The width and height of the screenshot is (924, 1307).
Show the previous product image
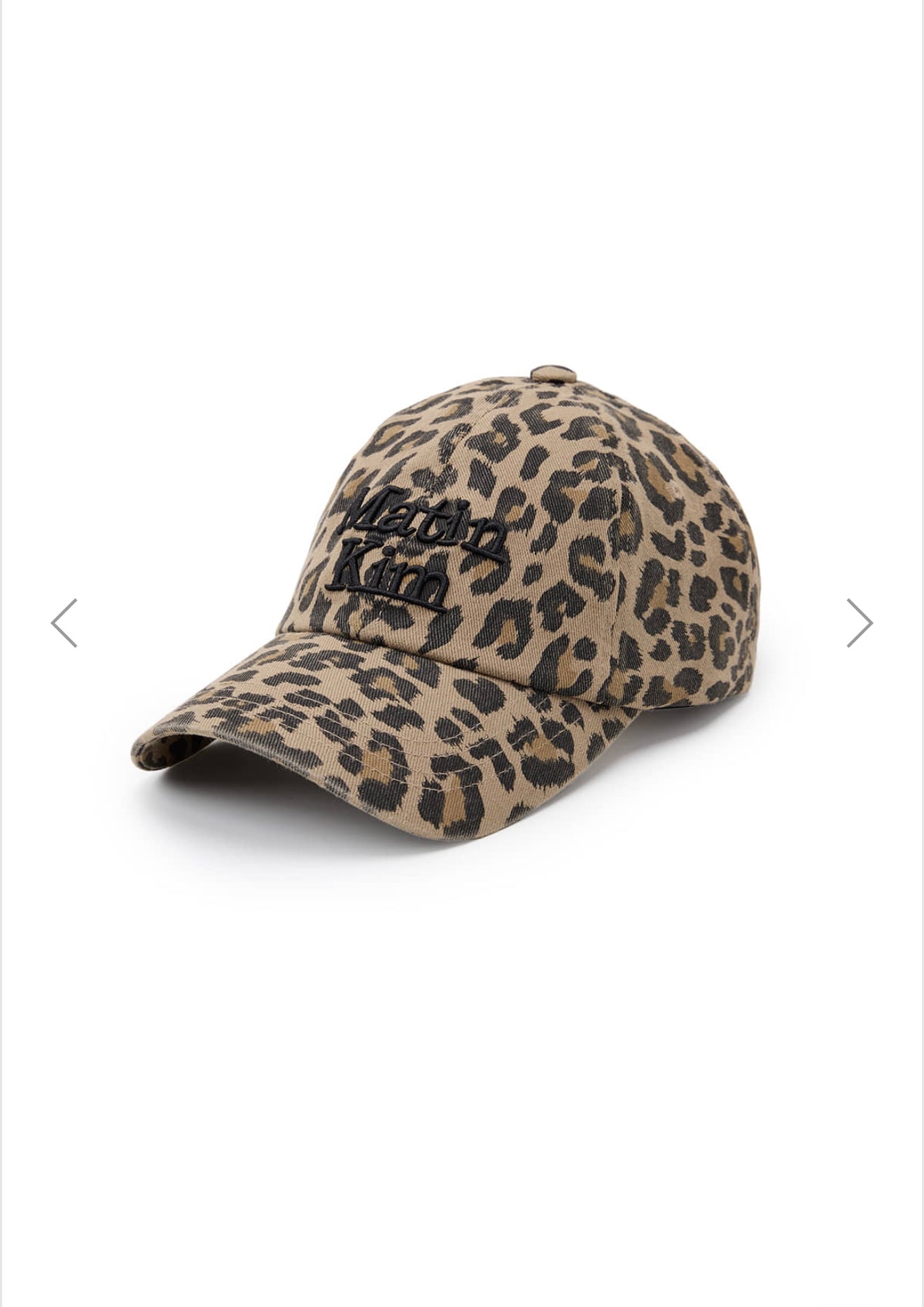(64, 622)
